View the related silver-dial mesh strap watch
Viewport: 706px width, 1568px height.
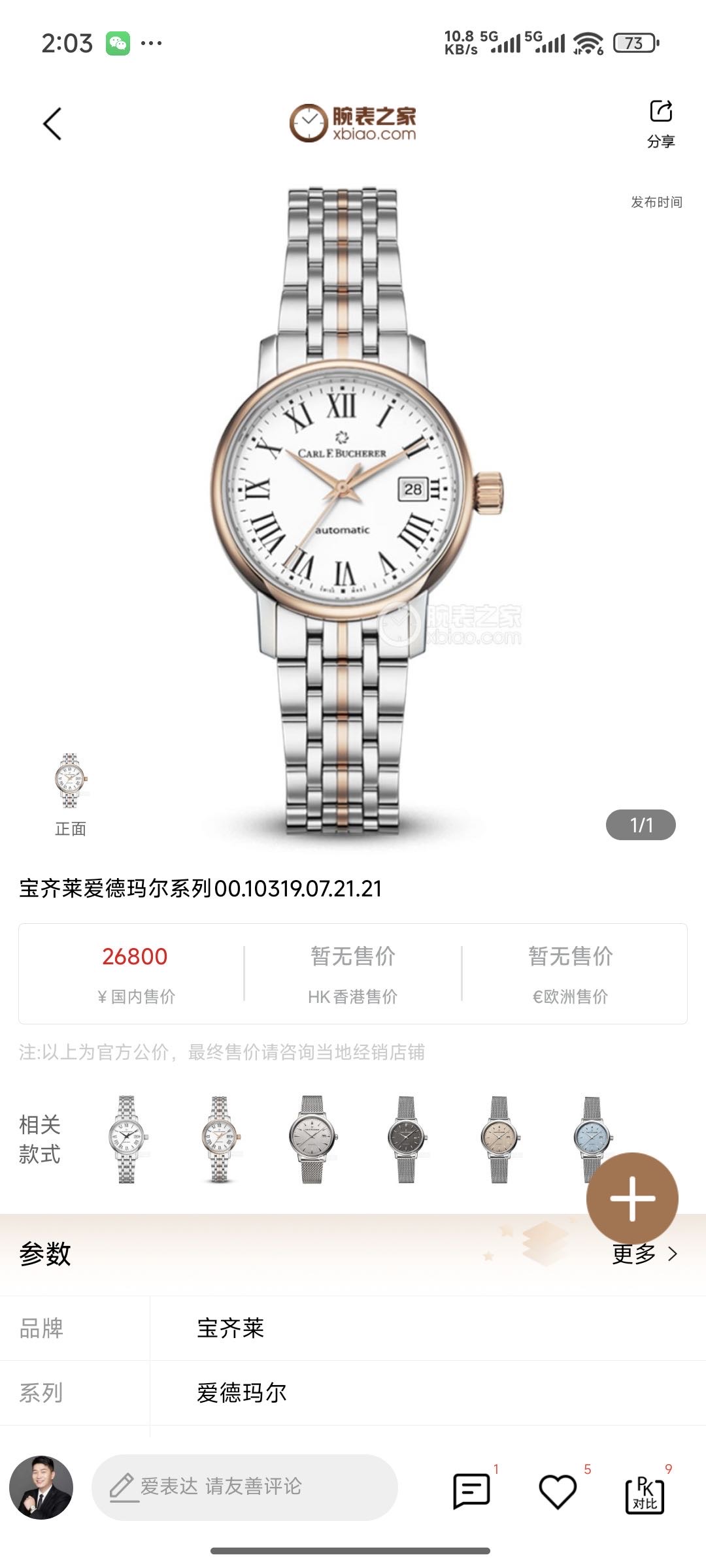313,1139
